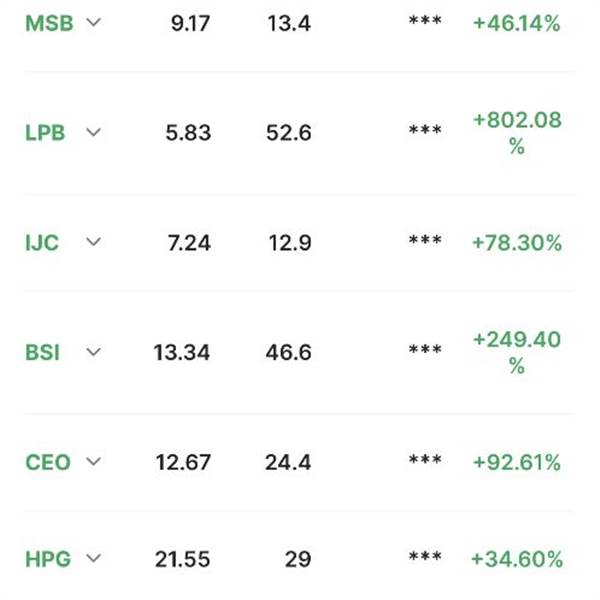600x600 pixels.
Task: Expand the LPB row chevron
Action: coord(93,132)
